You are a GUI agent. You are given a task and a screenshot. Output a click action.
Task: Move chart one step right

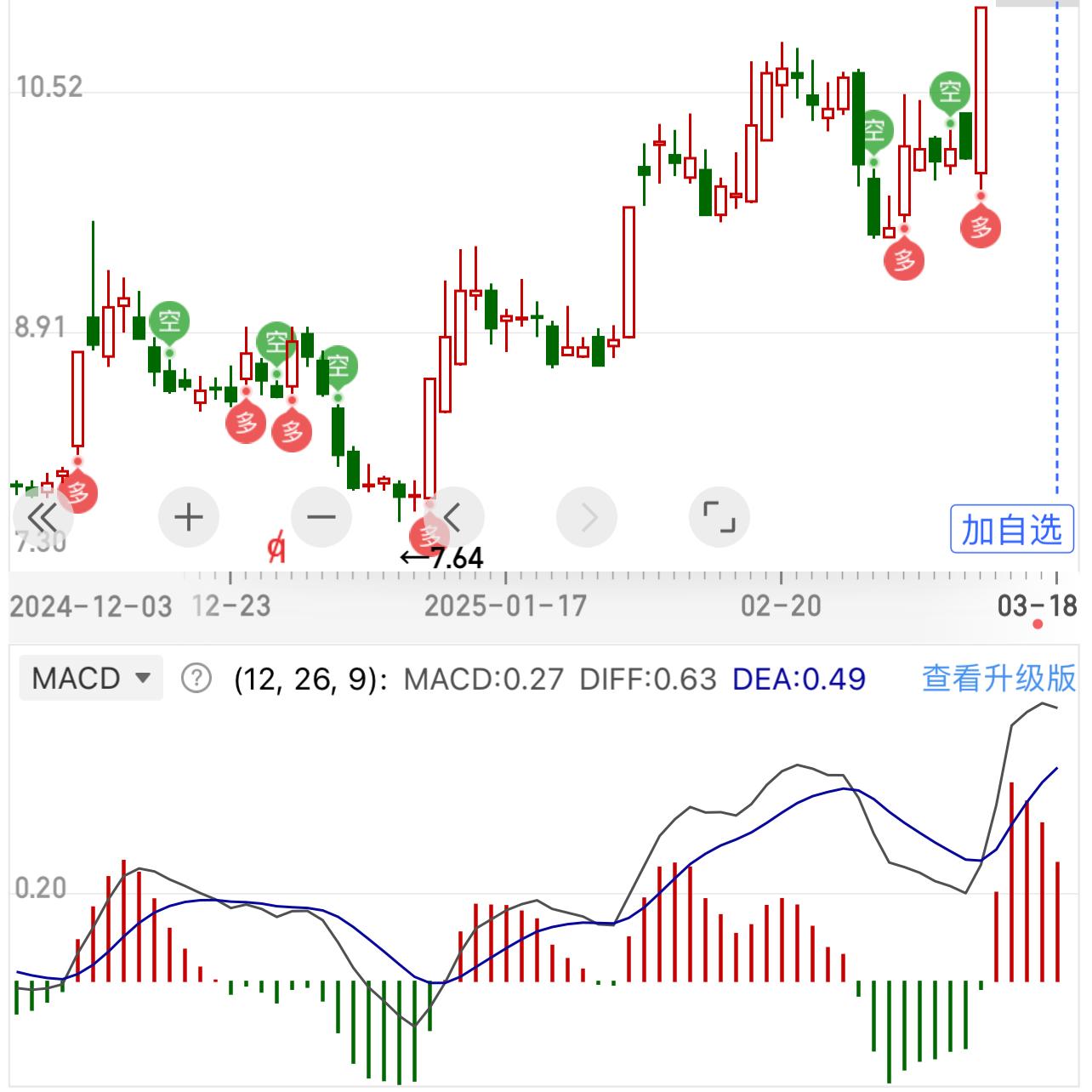[x=587, y=517]
